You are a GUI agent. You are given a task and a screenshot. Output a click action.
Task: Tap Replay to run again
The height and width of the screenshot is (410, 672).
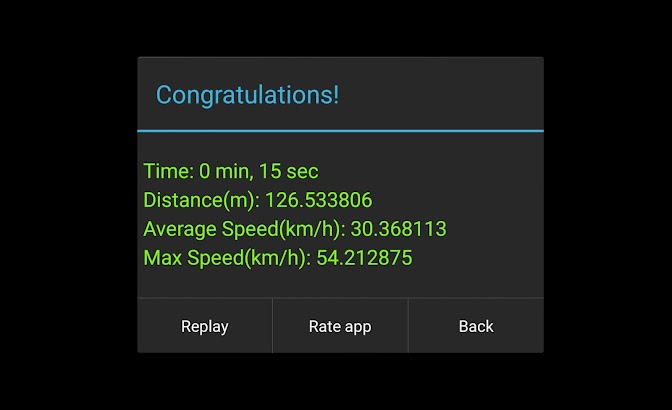[205, 326]
